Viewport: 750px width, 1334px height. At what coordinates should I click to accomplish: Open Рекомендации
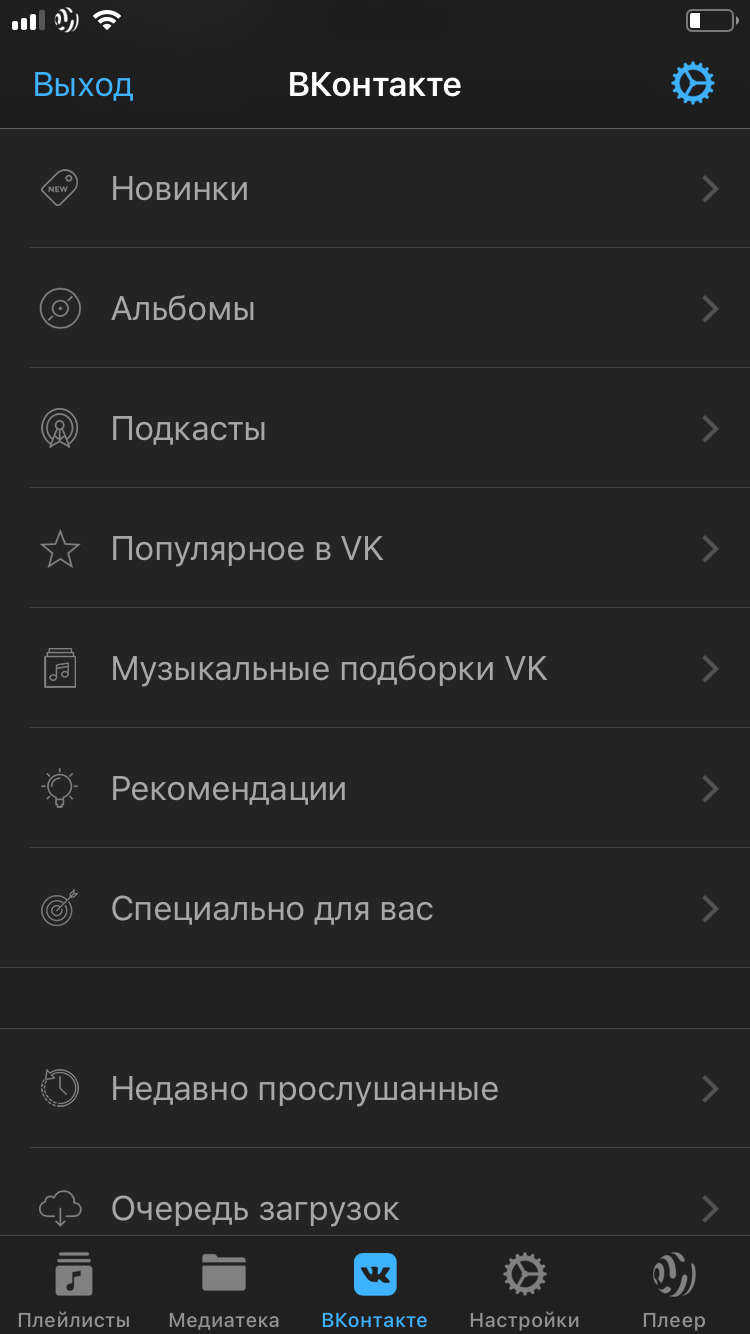click(375, 788)
